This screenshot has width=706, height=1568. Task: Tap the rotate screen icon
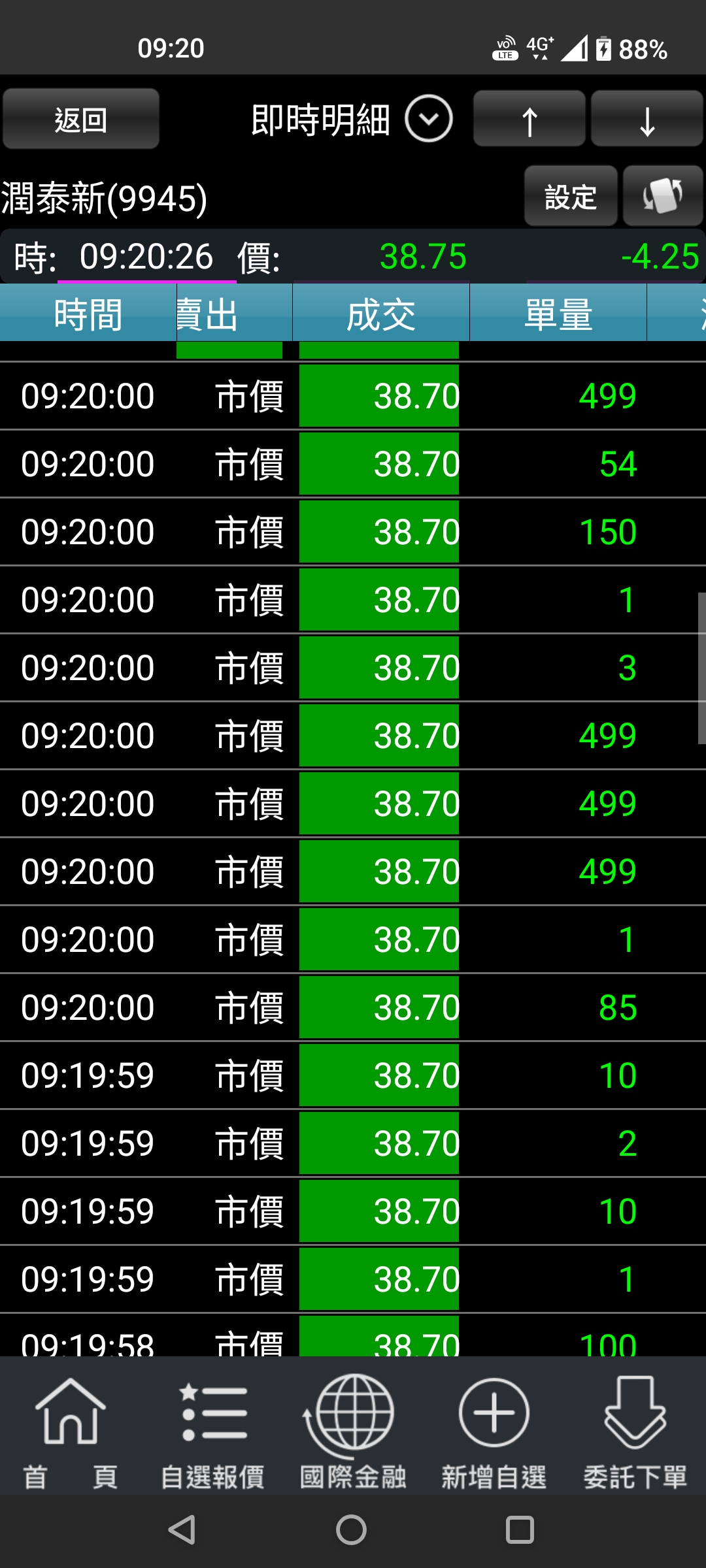point(663,196)
